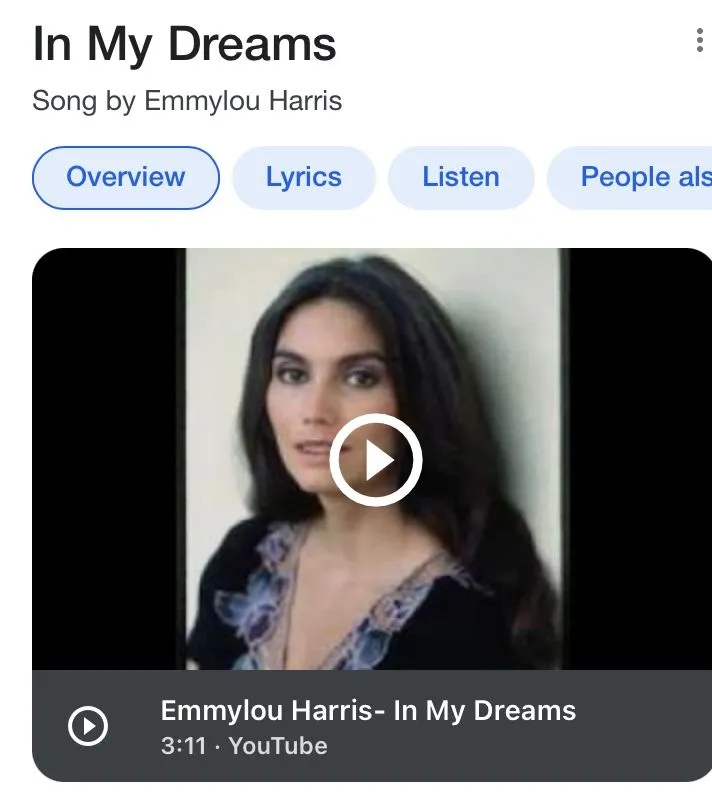Switch to the Lyrics chip
This screenshot has width=712, height=806.
(x=304, y=178)
